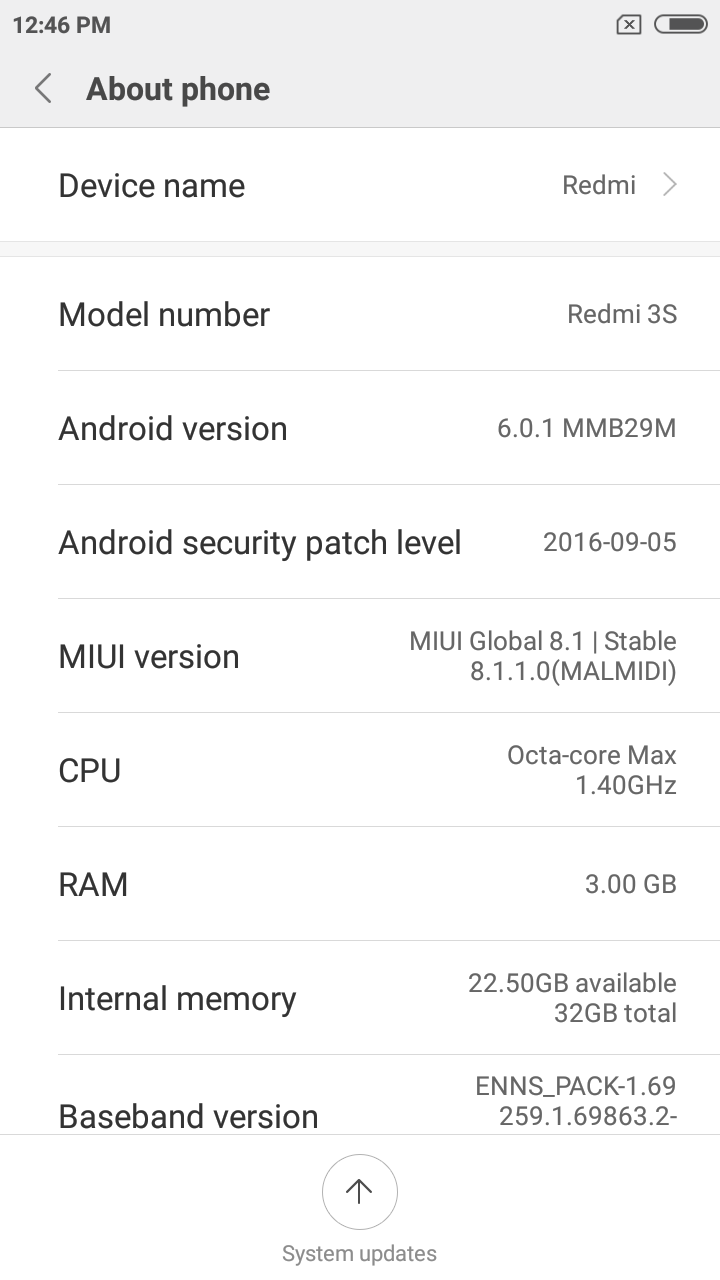The height and width of the screenshot is (1280, 720).
Task: Tap the CPU row
Action: click(x=360, y=770)
